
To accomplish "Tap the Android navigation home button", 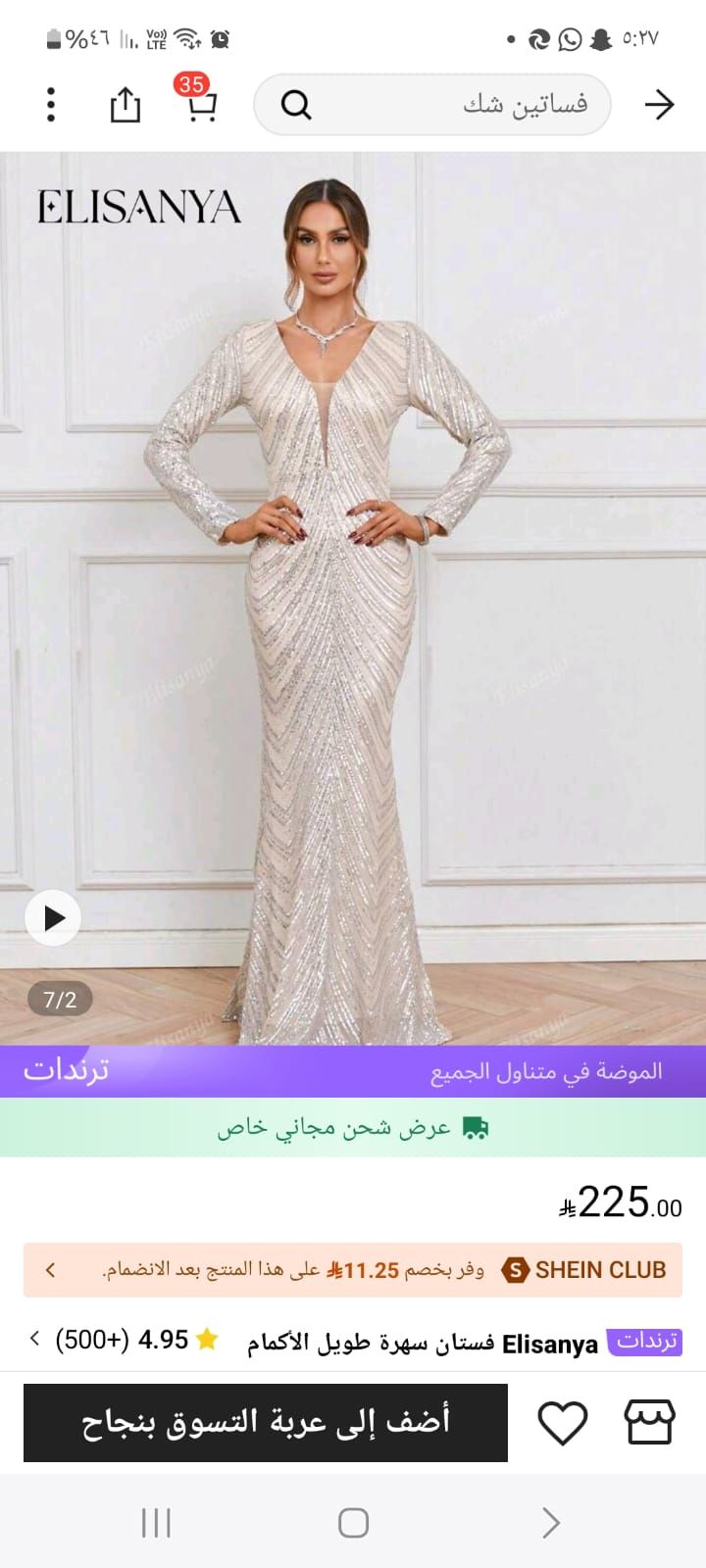I will click(351, 1524).
